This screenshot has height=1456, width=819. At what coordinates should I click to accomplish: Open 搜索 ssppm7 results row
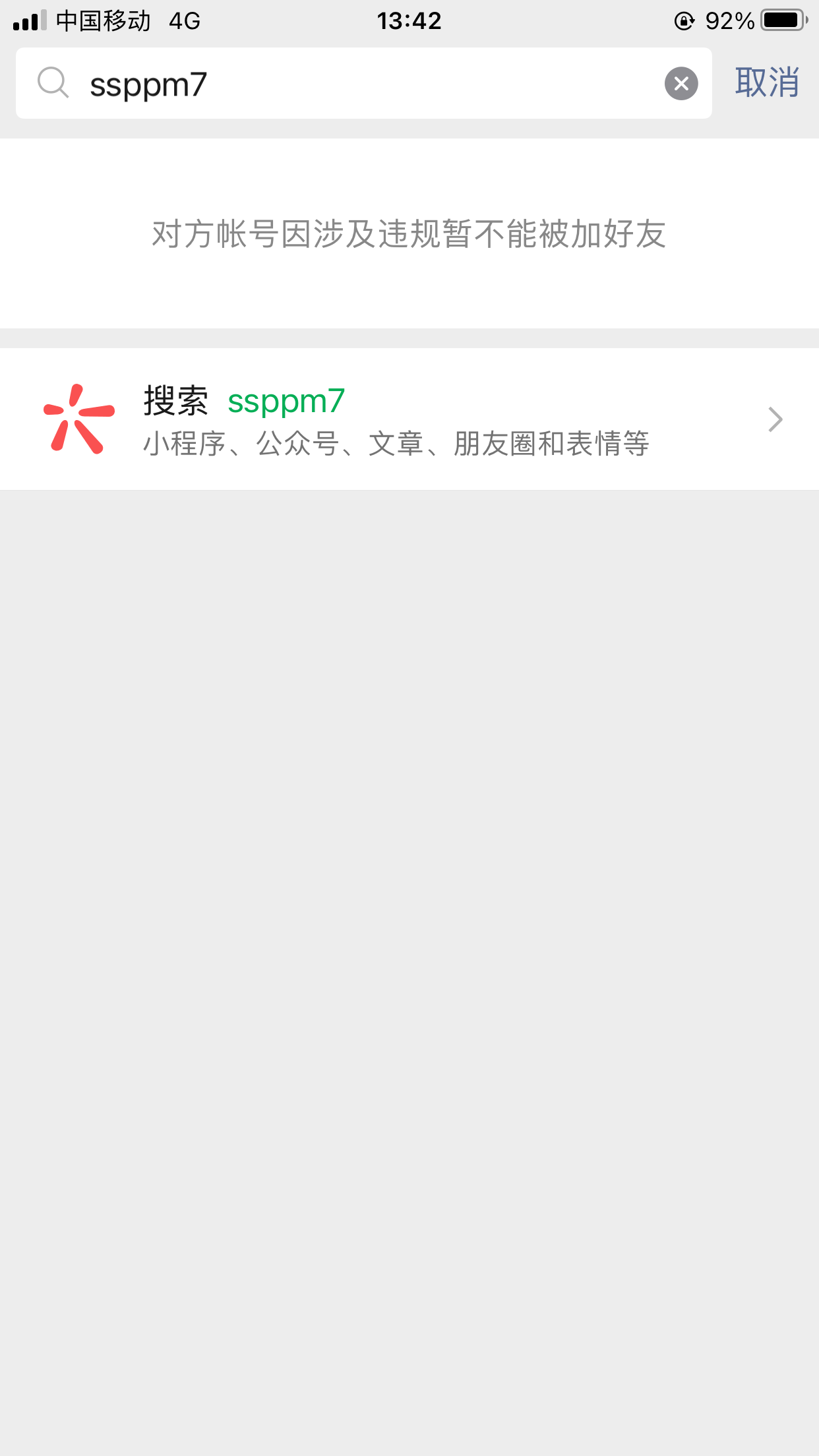point(409,419)
